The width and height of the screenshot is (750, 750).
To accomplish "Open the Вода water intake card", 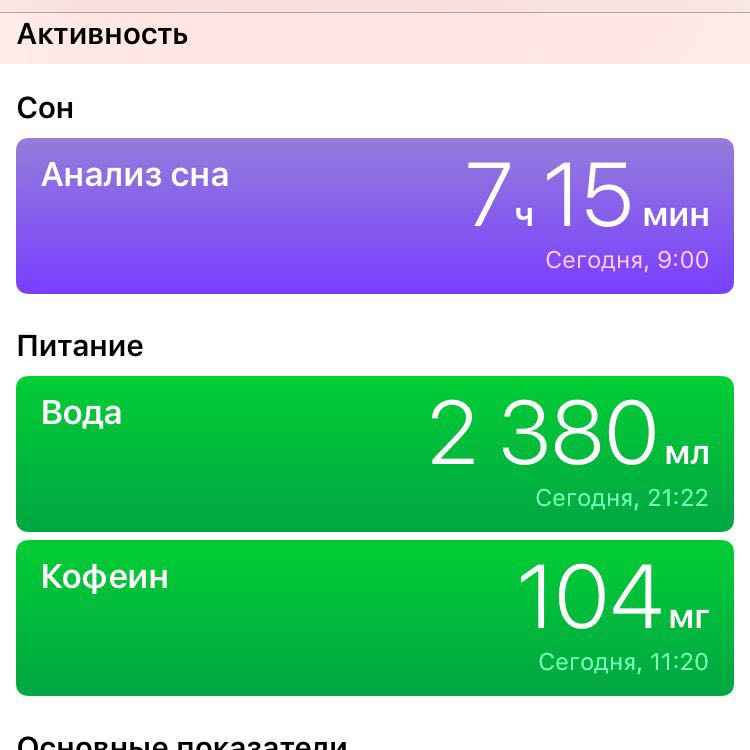I will point(375,453).
